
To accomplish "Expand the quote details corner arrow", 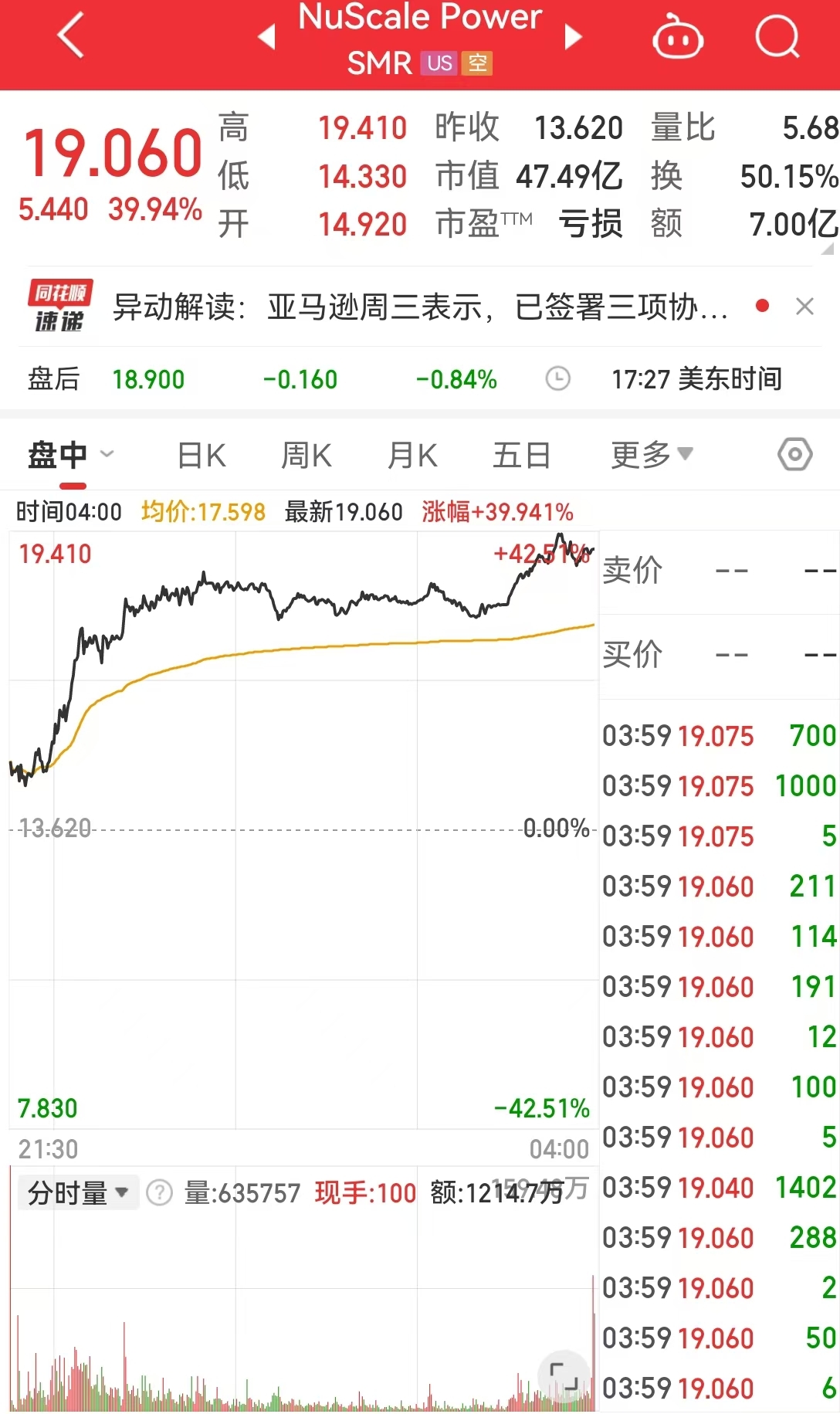I will pyautogui.click(x=828, y=249).
